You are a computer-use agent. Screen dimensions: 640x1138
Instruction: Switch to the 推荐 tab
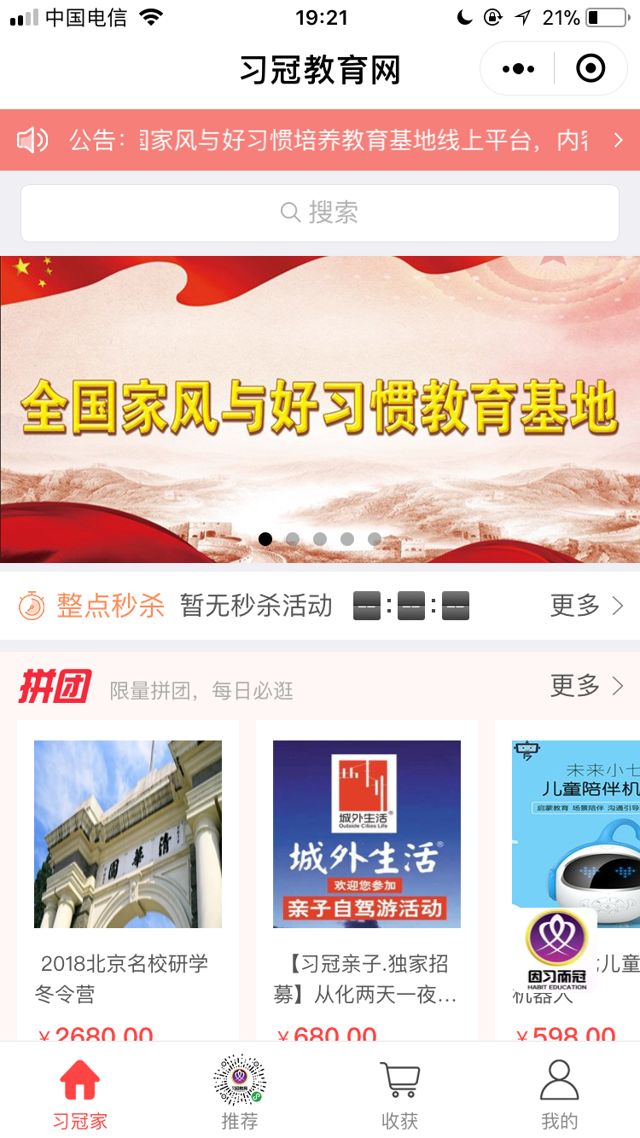239,1092
